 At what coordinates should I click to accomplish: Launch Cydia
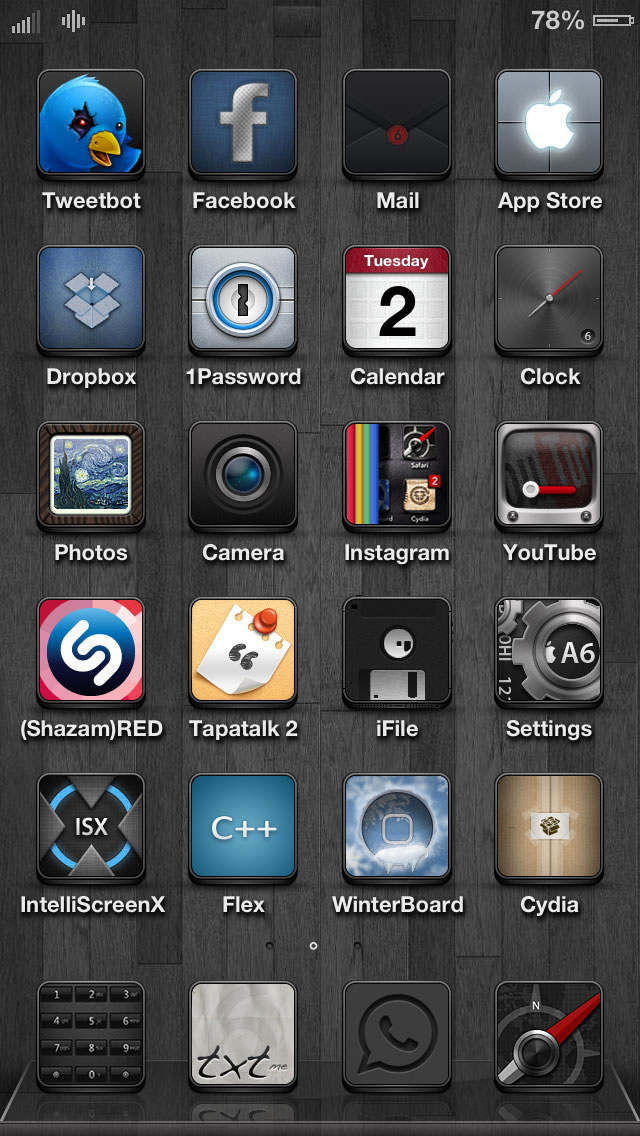pyautogui.click(x=549, y=828)
